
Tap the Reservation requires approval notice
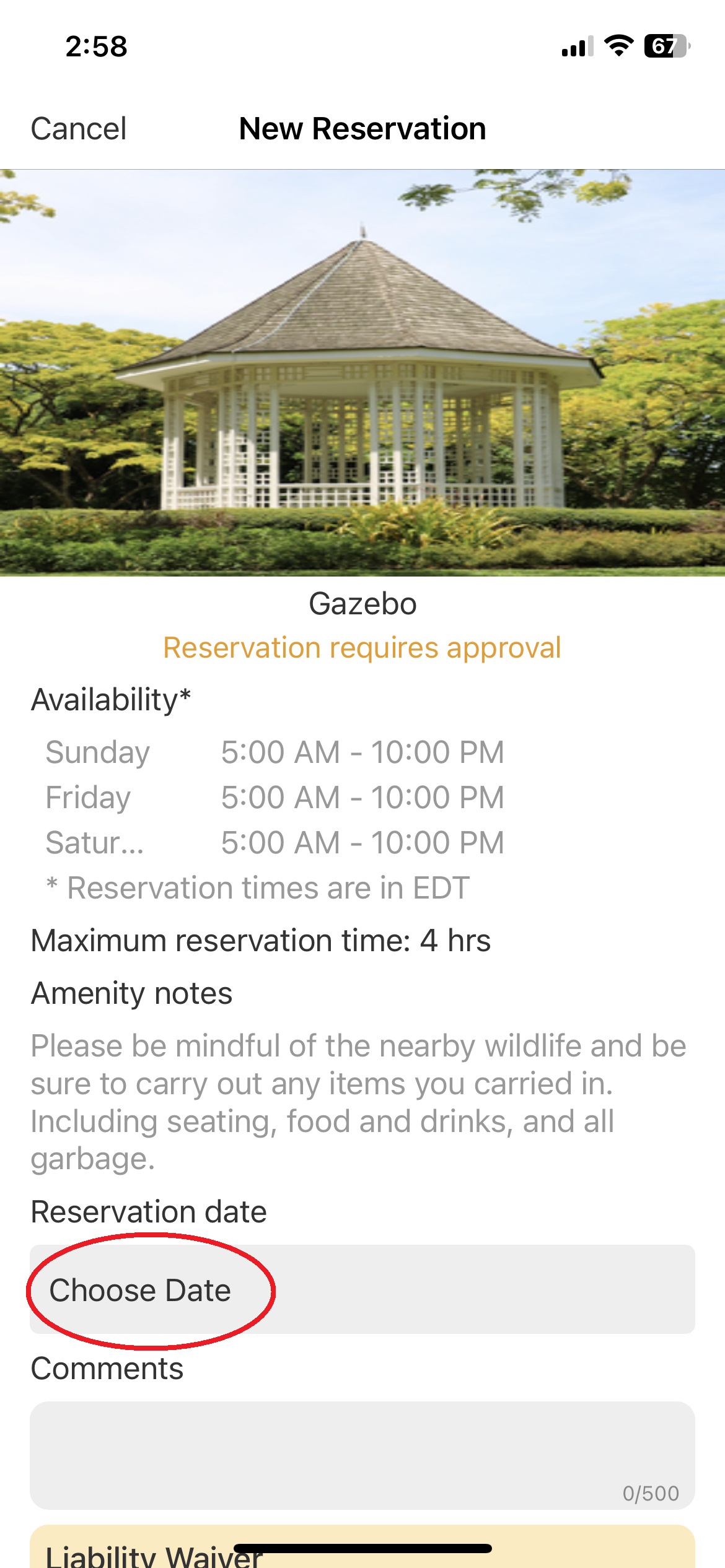pyautogui.click(x=362, y=650)
